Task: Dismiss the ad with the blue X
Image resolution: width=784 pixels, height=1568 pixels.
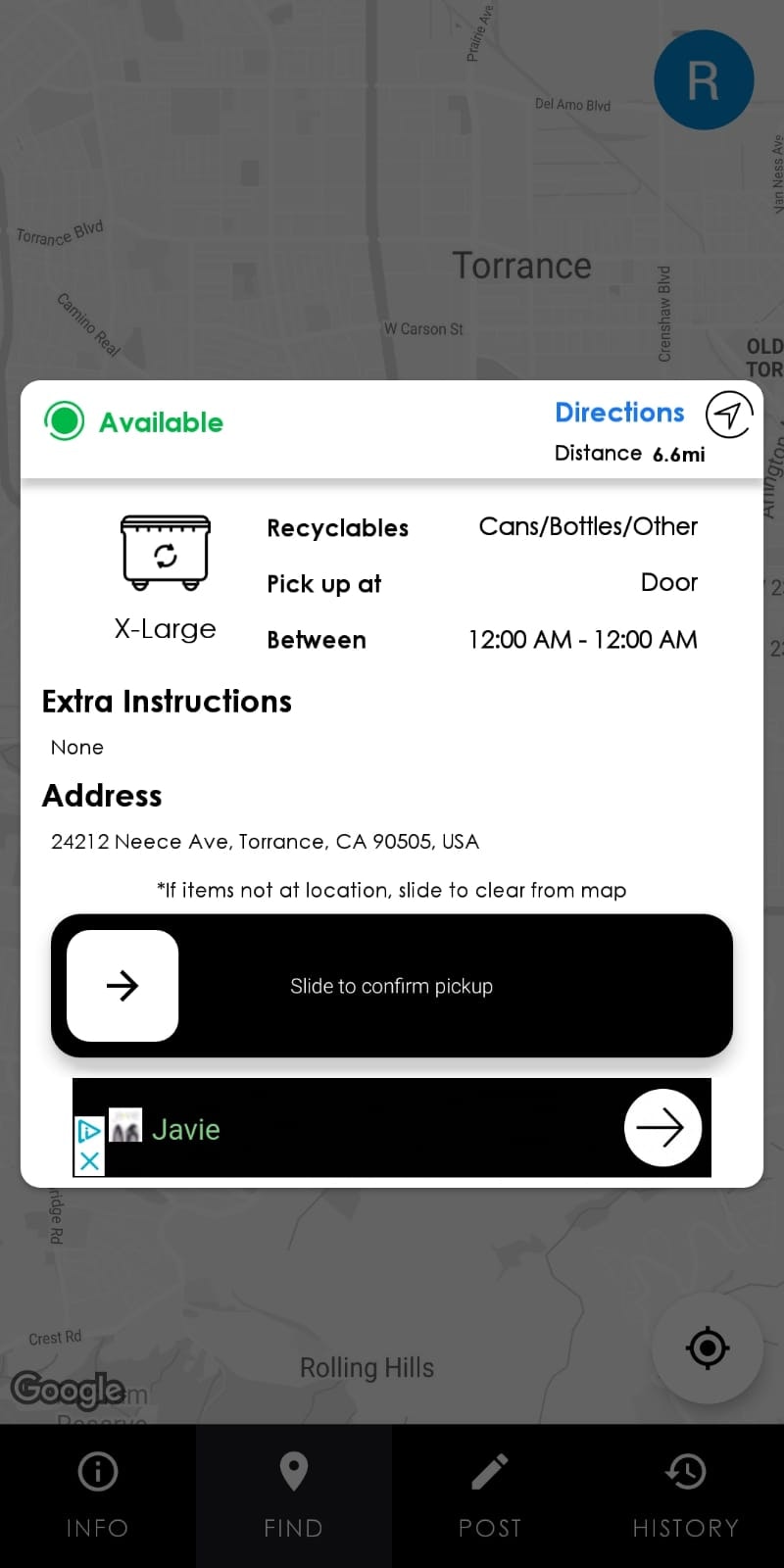Action: (x=88, y=1160)
